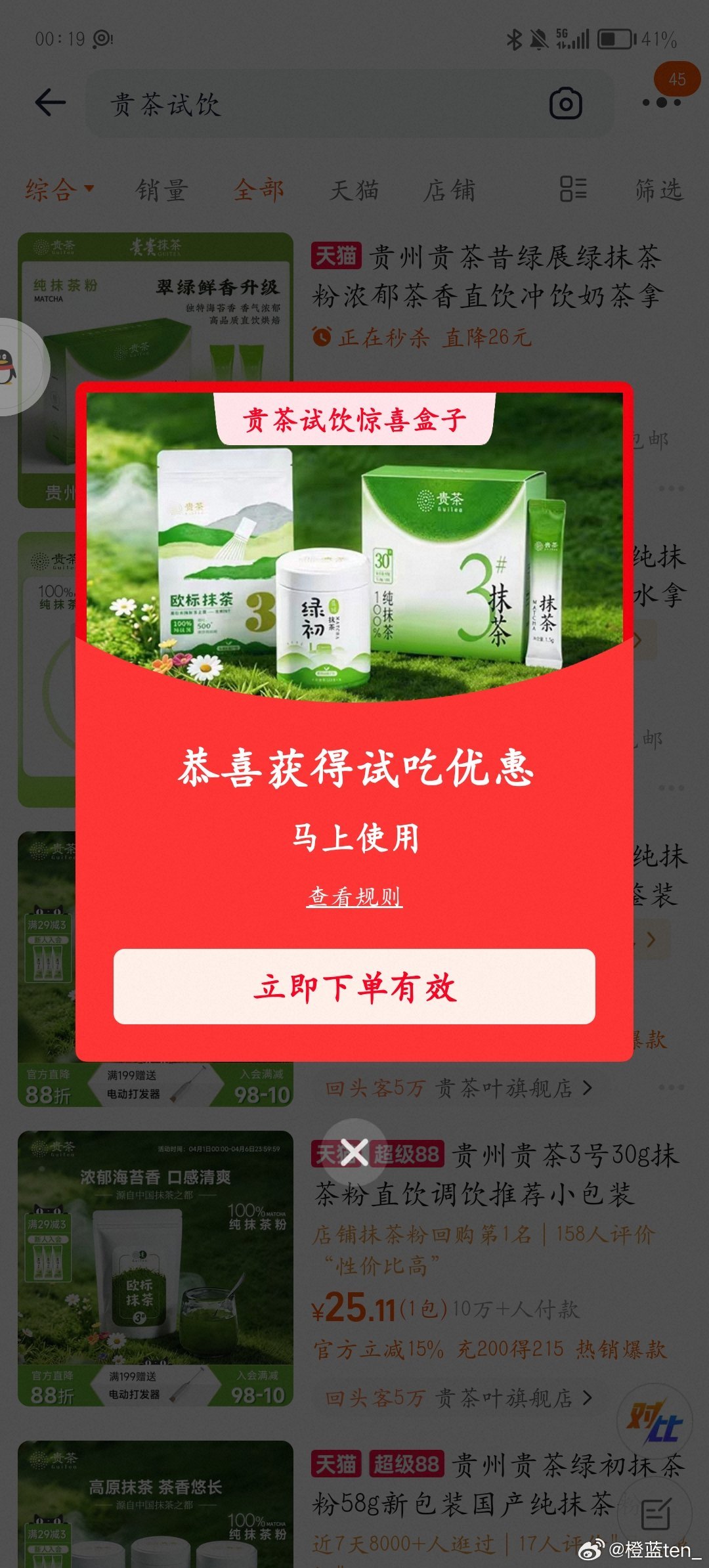Tap 马上使用 in the popup
This screenshot has width=709, height=1568.
354,838
